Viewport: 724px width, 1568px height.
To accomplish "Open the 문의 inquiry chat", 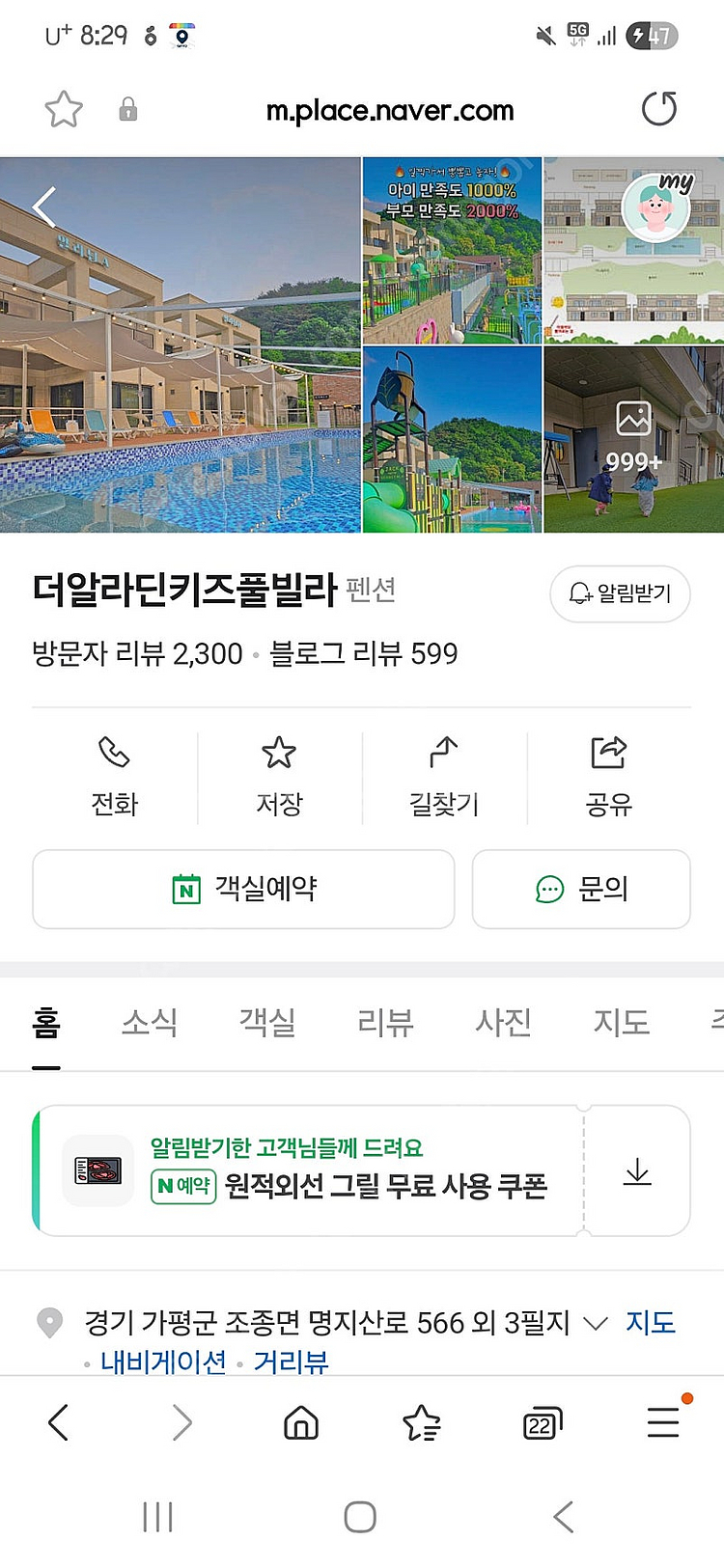I will coord(581,889).
